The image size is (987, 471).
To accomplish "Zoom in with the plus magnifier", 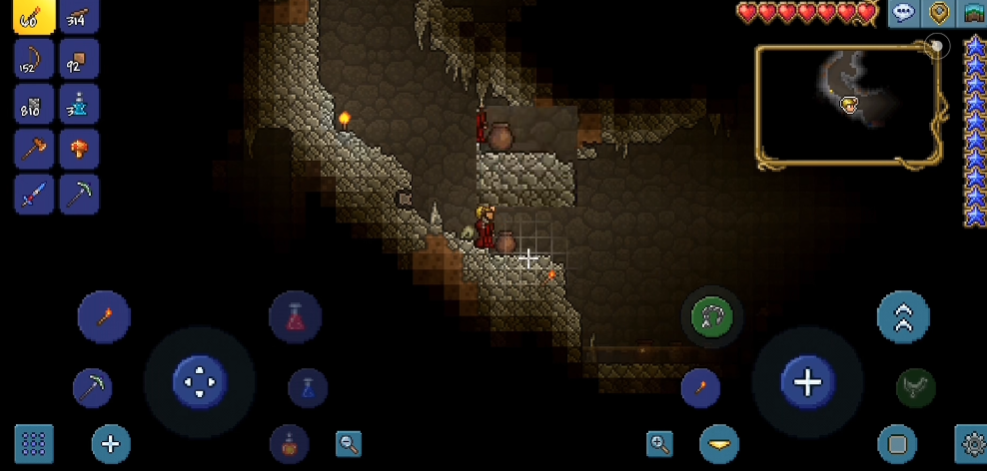I will click(660, 443).
